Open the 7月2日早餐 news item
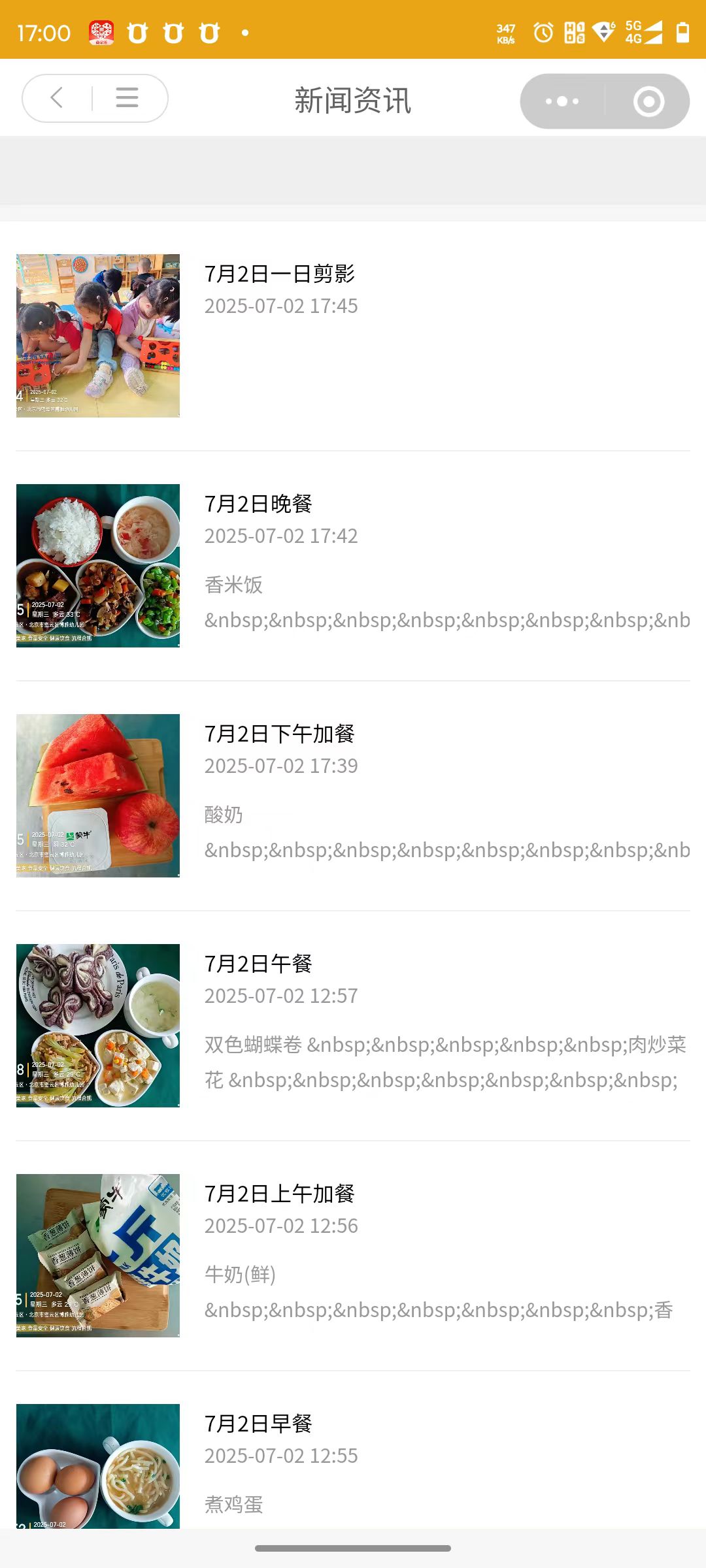The width and height of the screenshot is (706, 1568). (x=259, y=1424)
